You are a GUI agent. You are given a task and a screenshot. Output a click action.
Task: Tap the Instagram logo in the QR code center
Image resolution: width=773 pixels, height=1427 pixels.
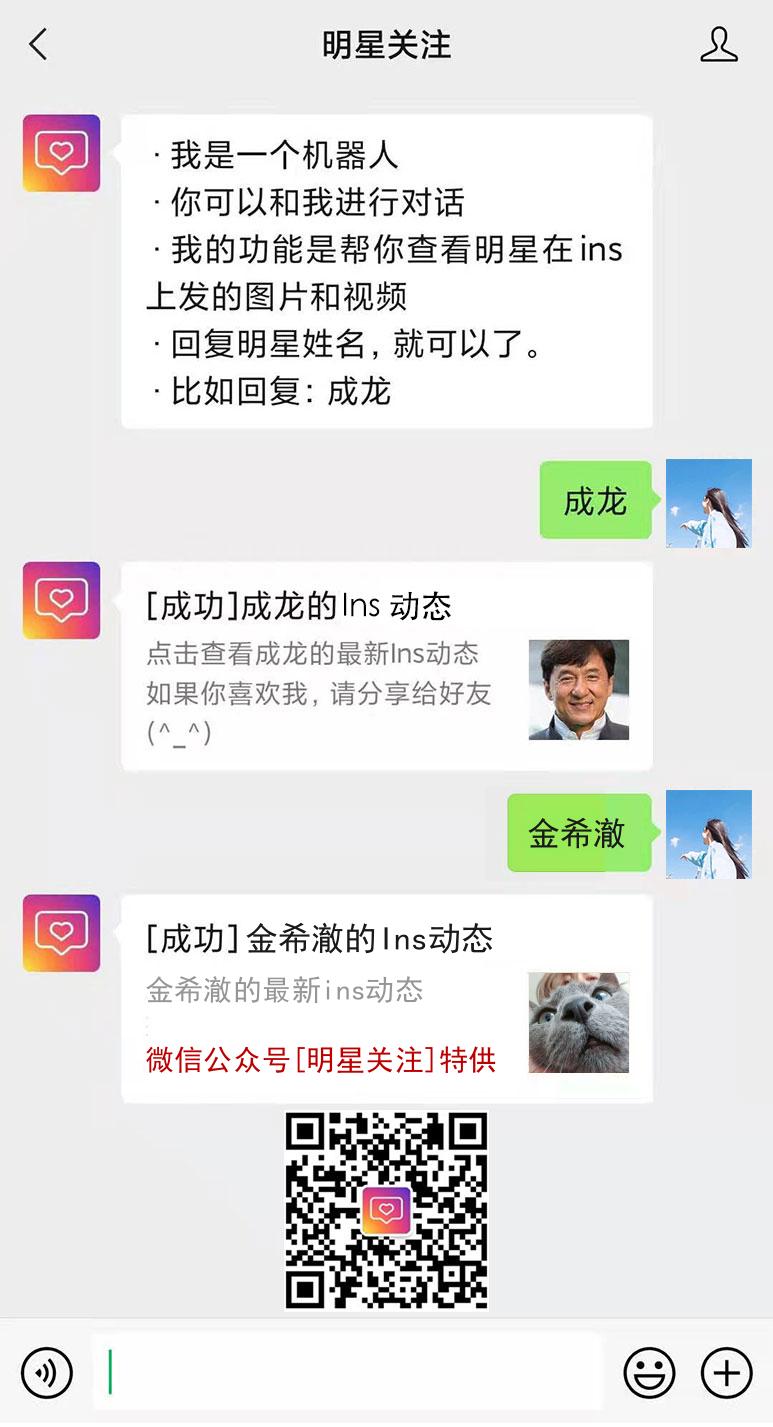click(386, 1213)
